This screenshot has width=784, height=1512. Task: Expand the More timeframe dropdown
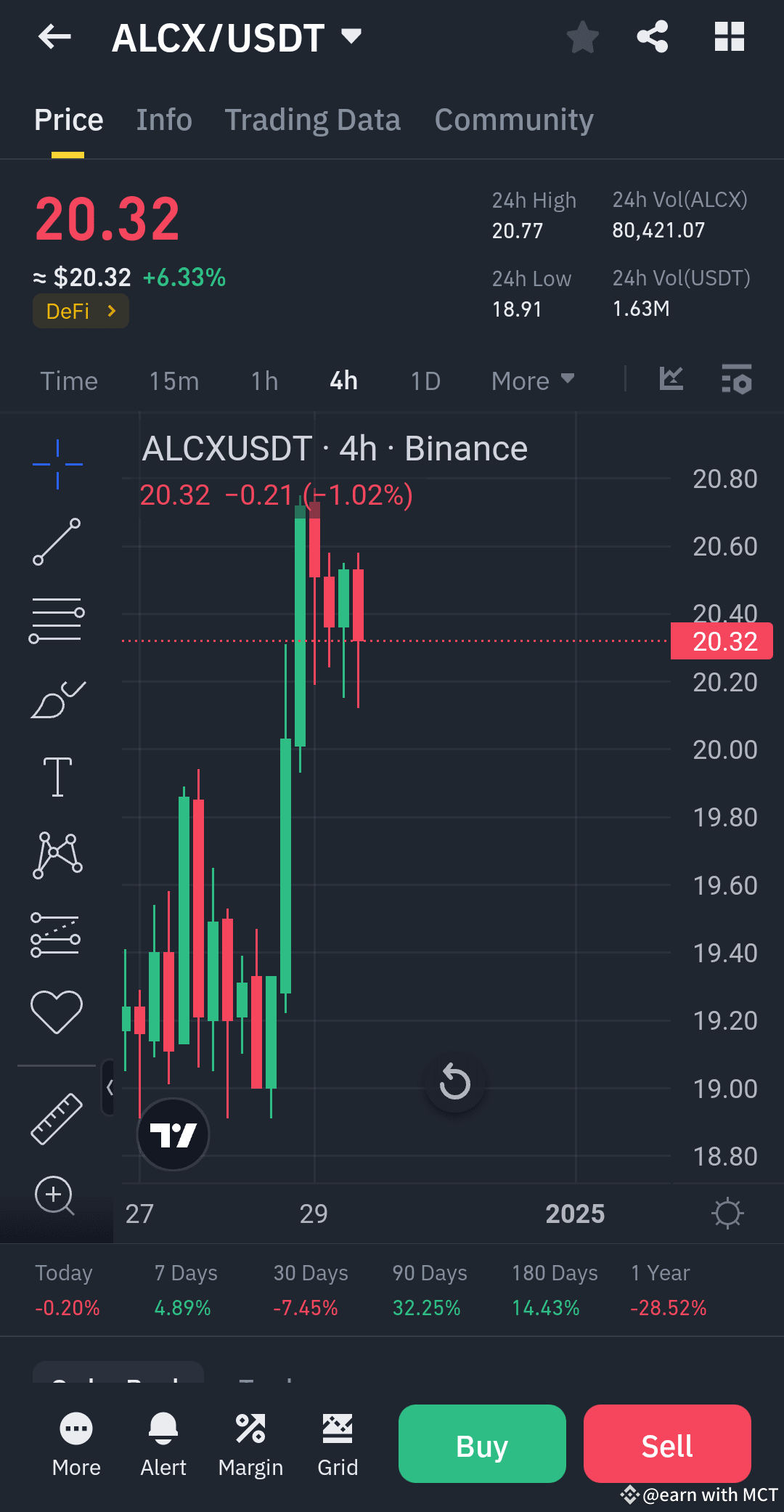[x=532, y=380]
